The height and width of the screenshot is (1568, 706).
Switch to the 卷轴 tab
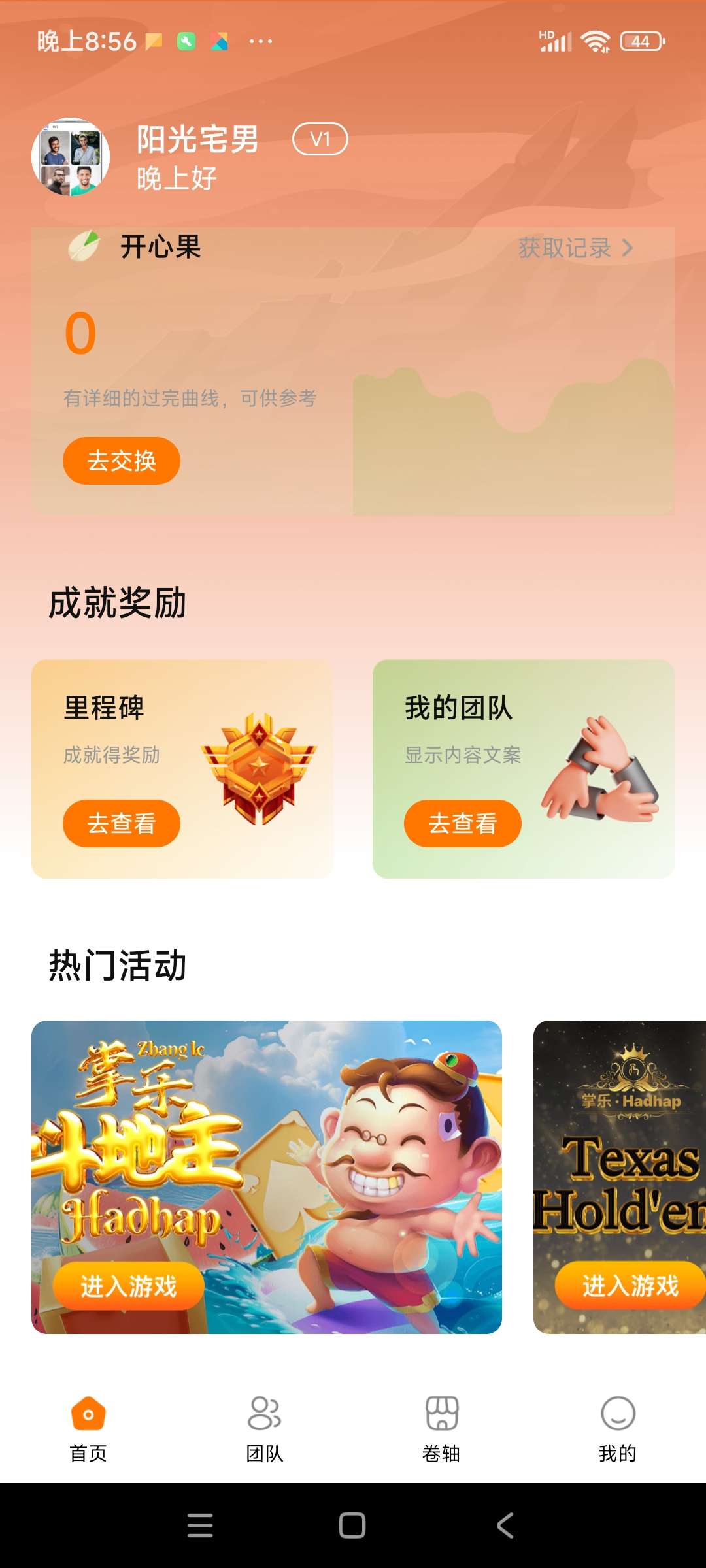point(441,1428)
